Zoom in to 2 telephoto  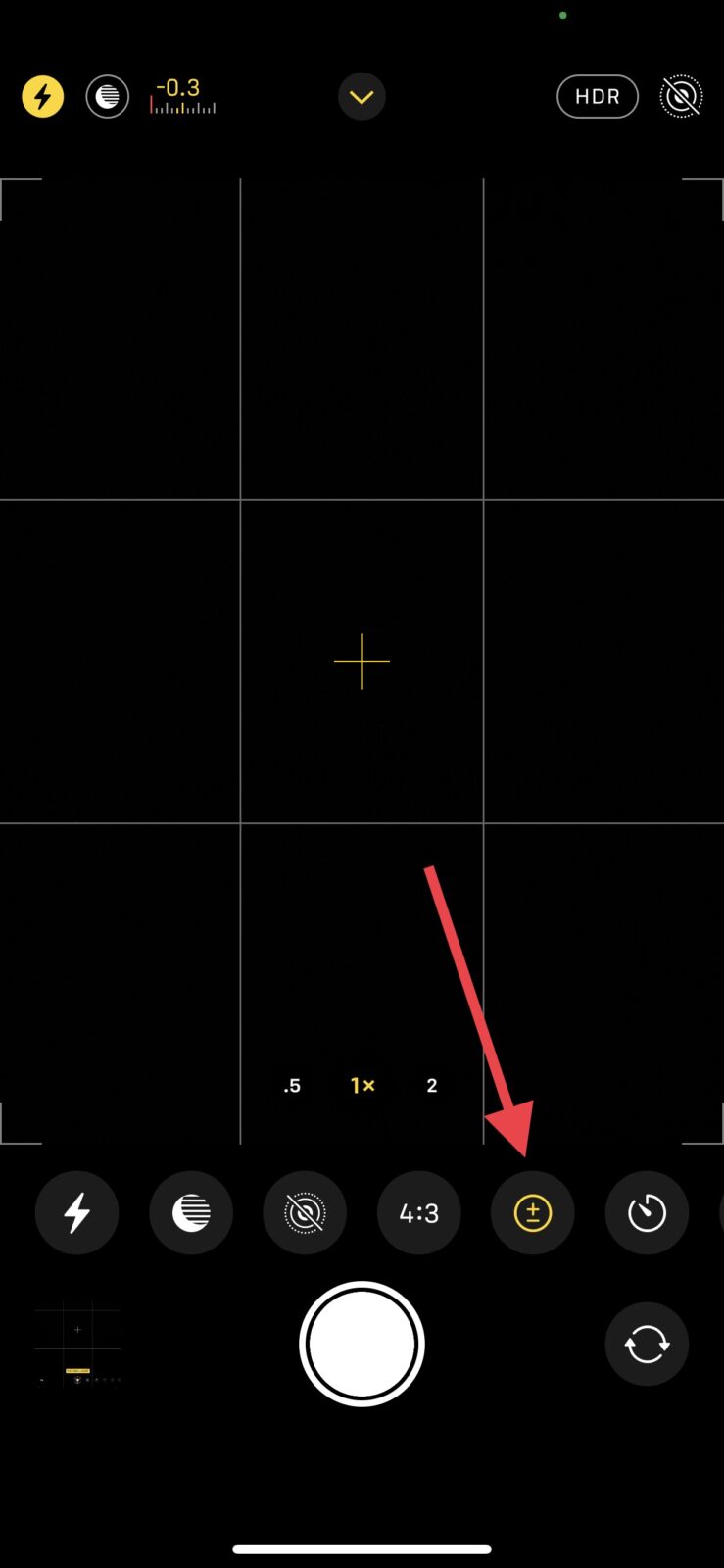coord(431,1086)
